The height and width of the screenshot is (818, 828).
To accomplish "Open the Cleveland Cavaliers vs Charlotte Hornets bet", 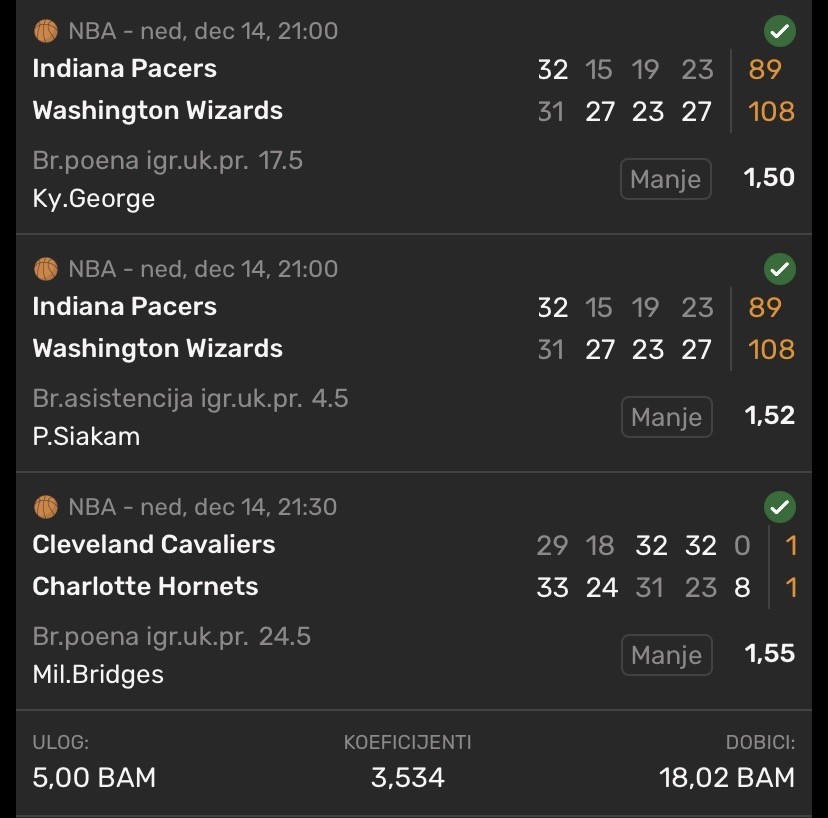I will [x=300, y=566].
